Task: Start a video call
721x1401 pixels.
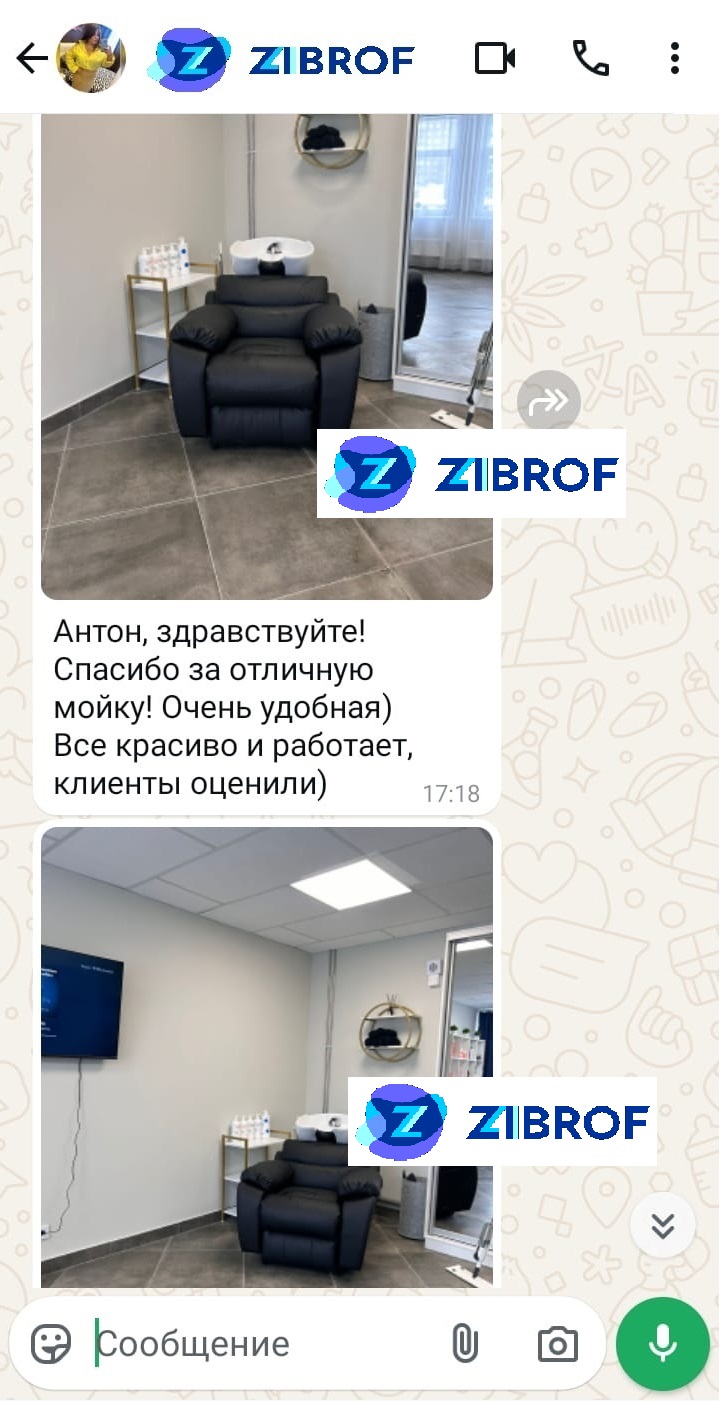Action: coord(495,59)
